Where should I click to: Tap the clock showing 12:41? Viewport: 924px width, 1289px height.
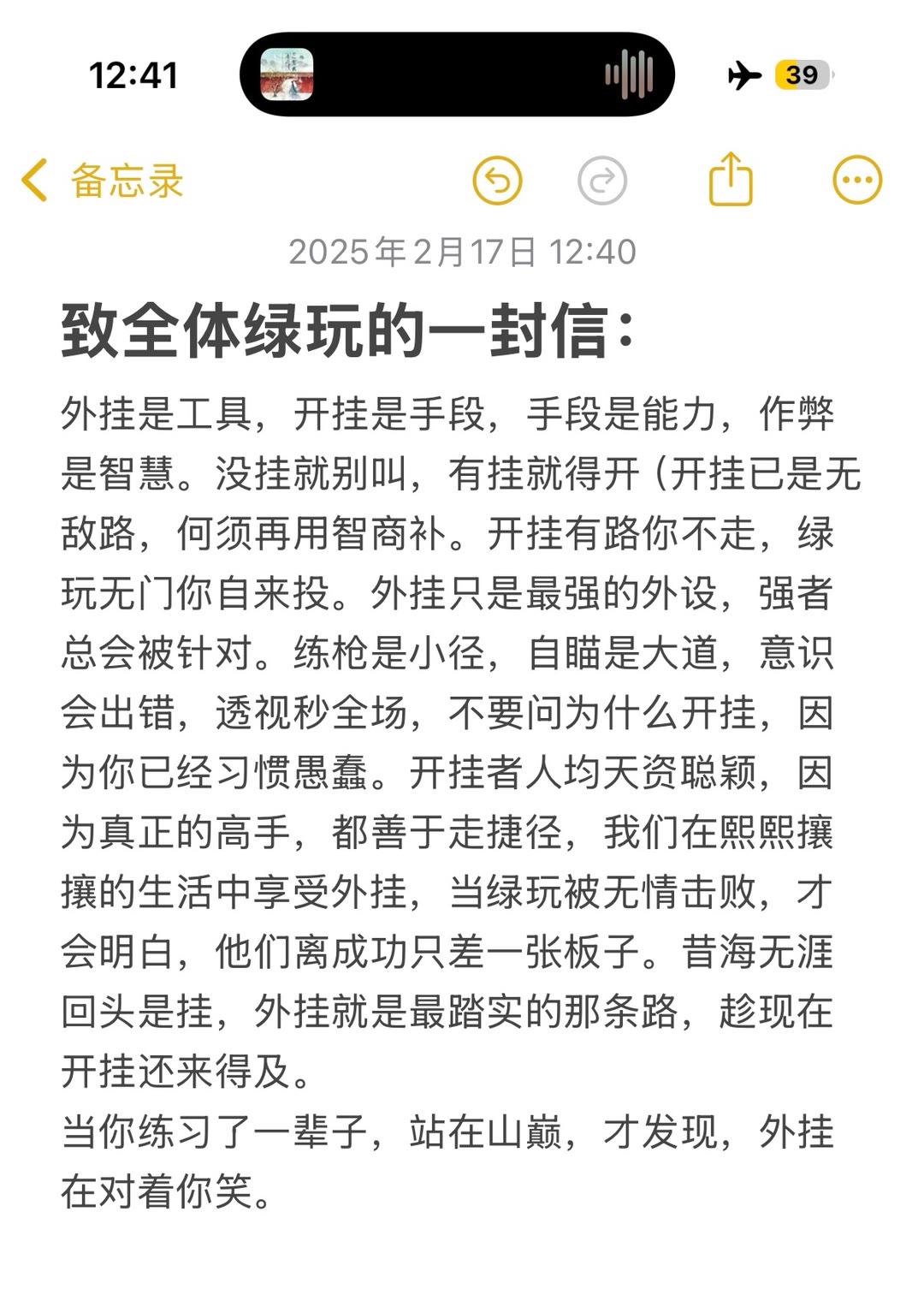point(135,75)
